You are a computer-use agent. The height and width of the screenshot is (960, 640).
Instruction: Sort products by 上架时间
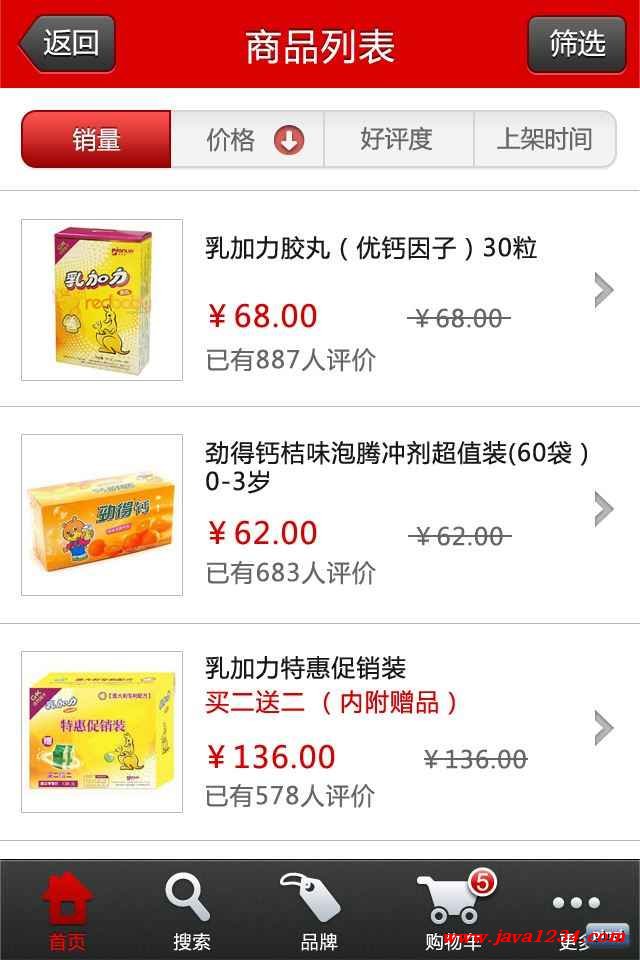pyautogui.click(x=544, y=139)
